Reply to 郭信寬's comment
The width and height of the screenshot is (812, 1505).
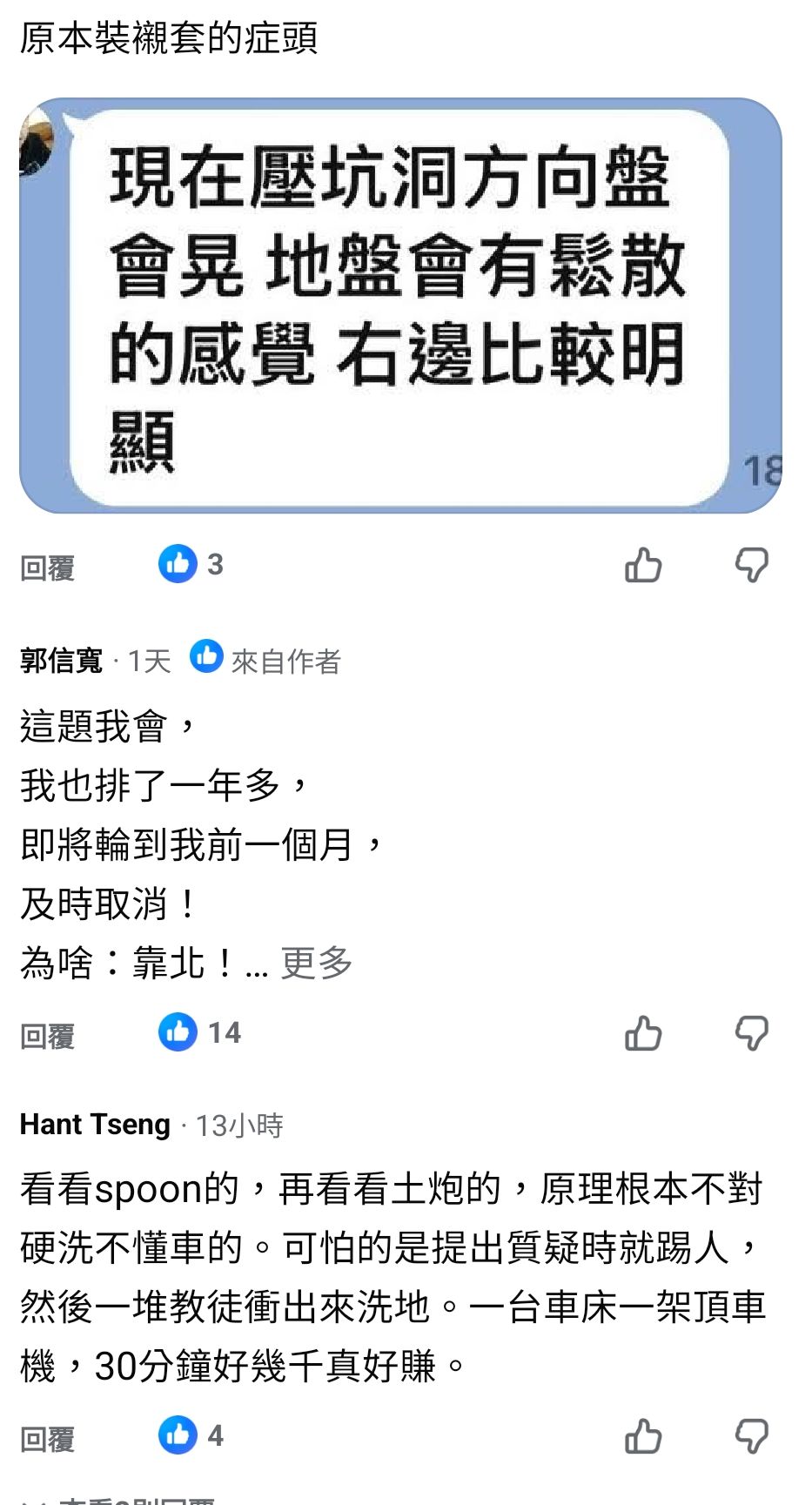pos(48,1036)
